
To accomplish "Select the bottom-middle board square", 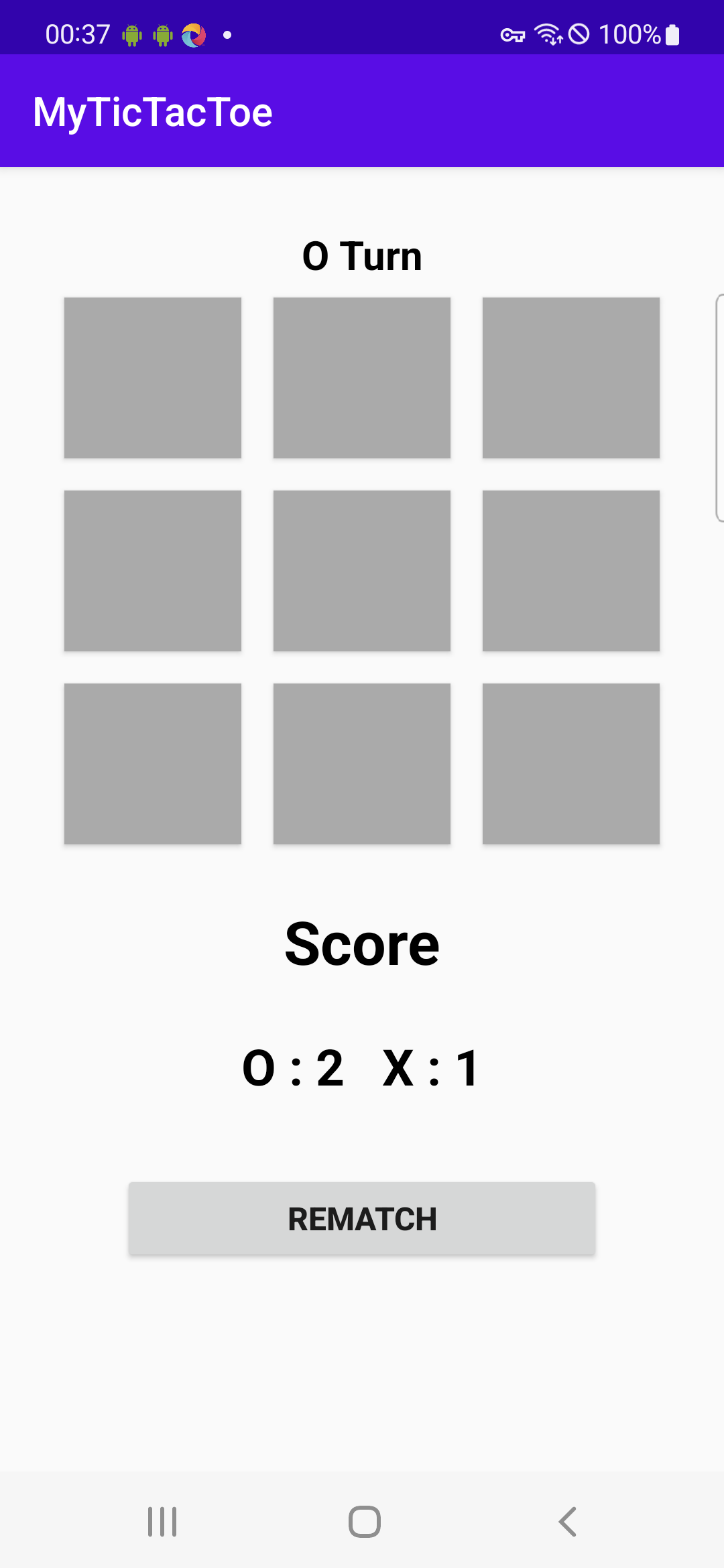I will 362,764.
